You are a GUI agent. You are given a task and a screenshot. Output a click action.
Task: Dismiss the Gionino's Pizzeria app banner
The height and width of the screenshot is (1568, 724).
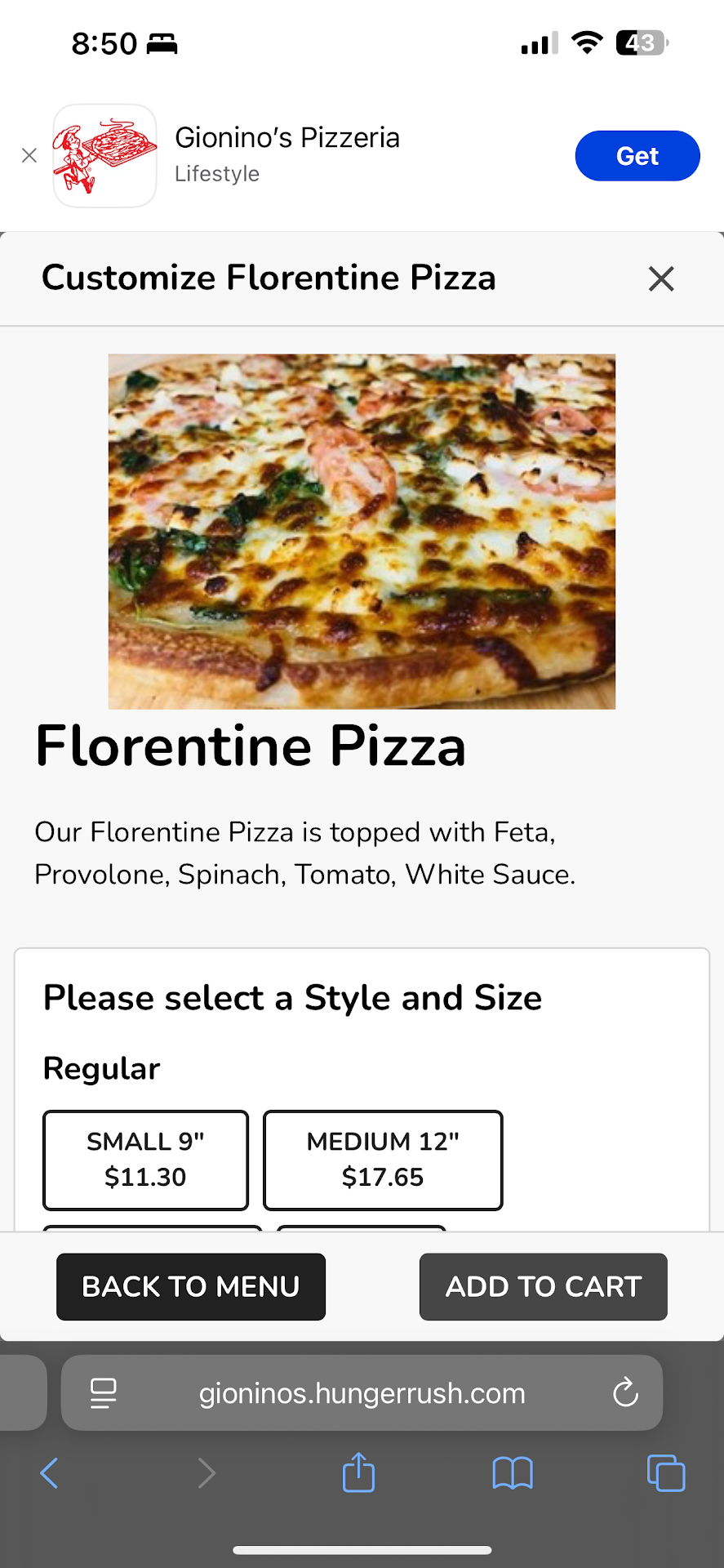tap(29, 155)
